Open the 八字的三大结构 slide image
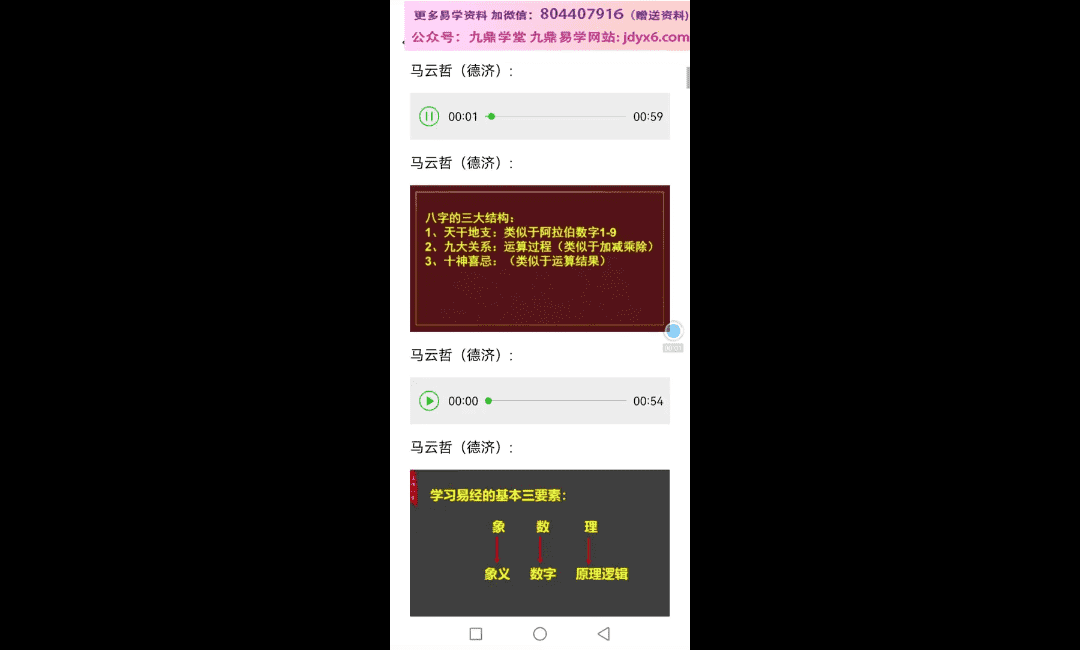The image size is (1080, 650). 539,258
